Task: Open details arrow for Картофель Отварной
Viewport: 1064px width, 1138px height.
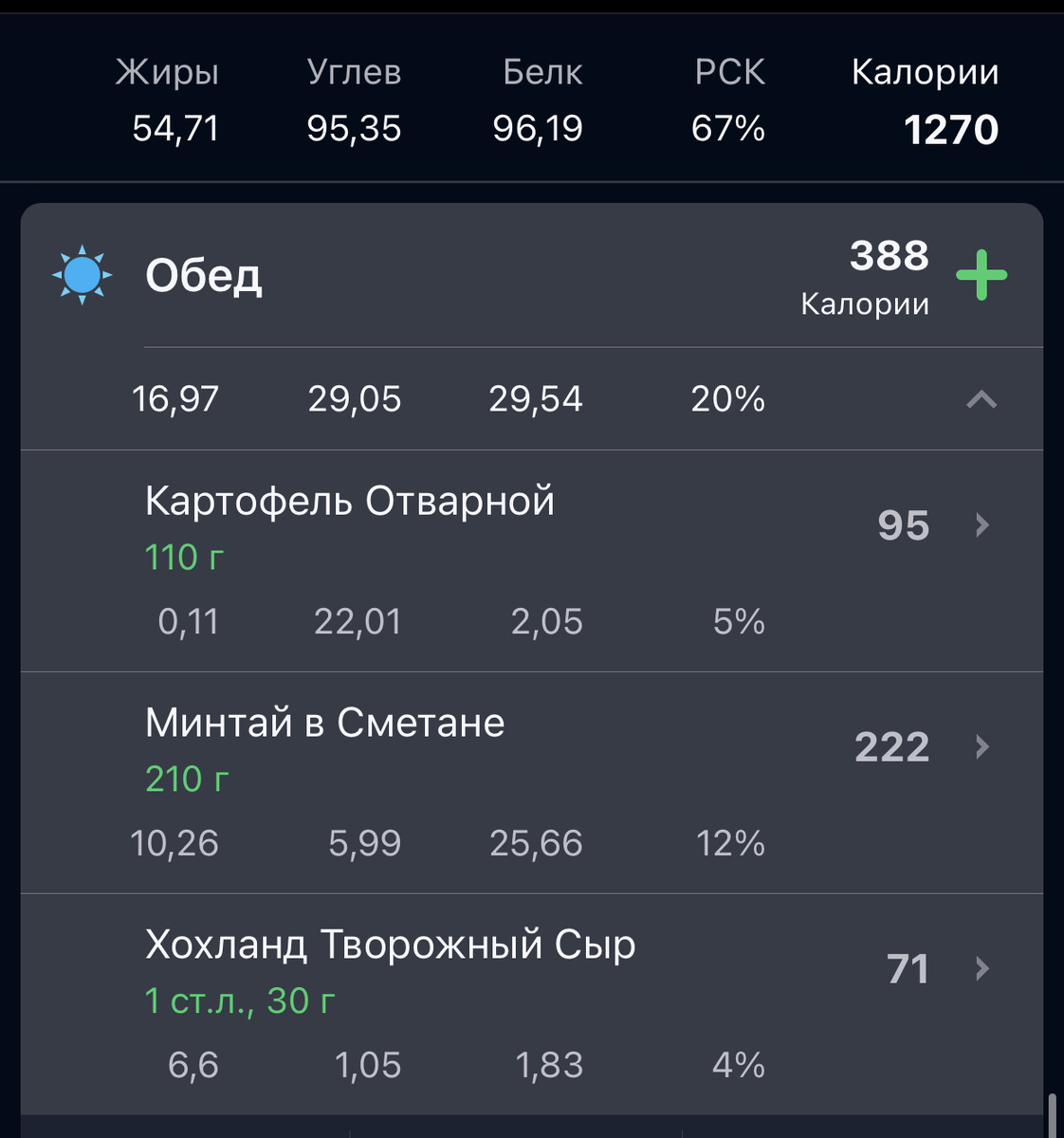Action: tap(981, 525)
